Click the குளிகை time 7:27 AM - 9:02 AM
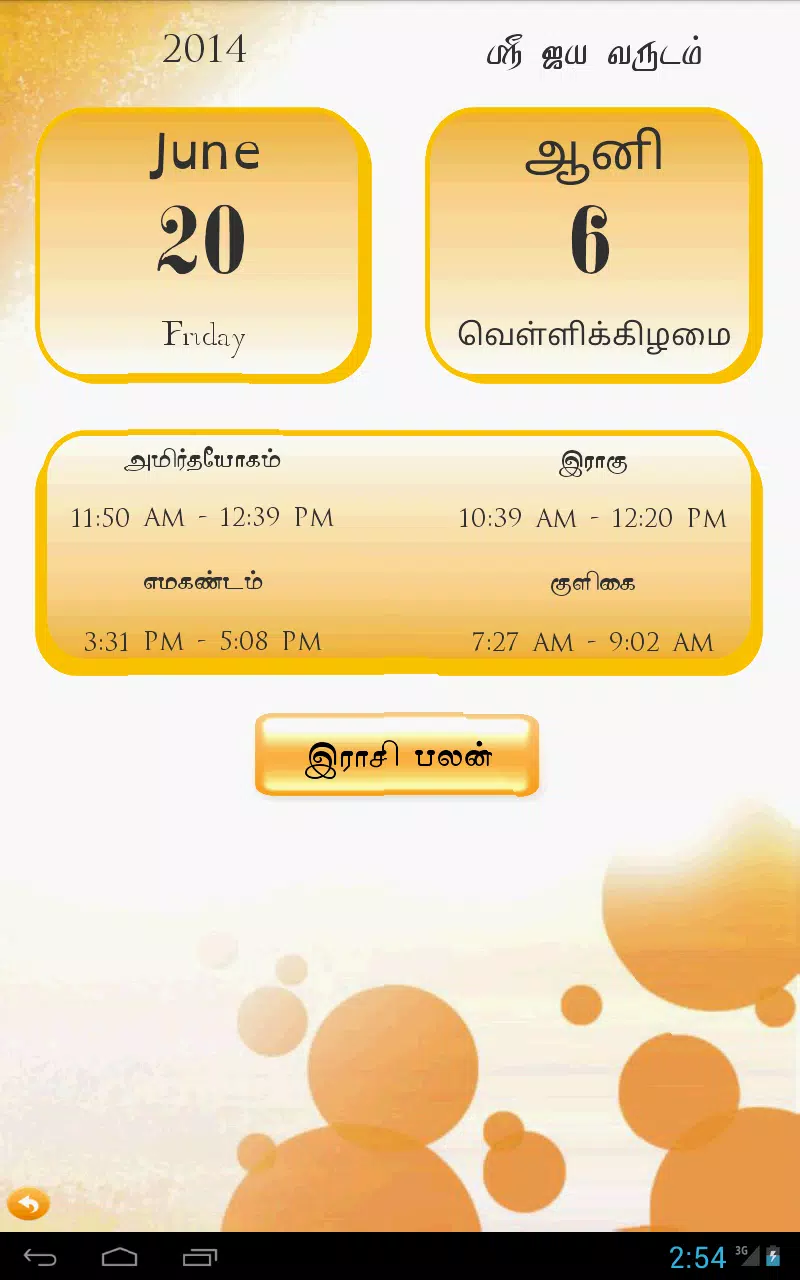800x1280 pixels. click(594, 641)
